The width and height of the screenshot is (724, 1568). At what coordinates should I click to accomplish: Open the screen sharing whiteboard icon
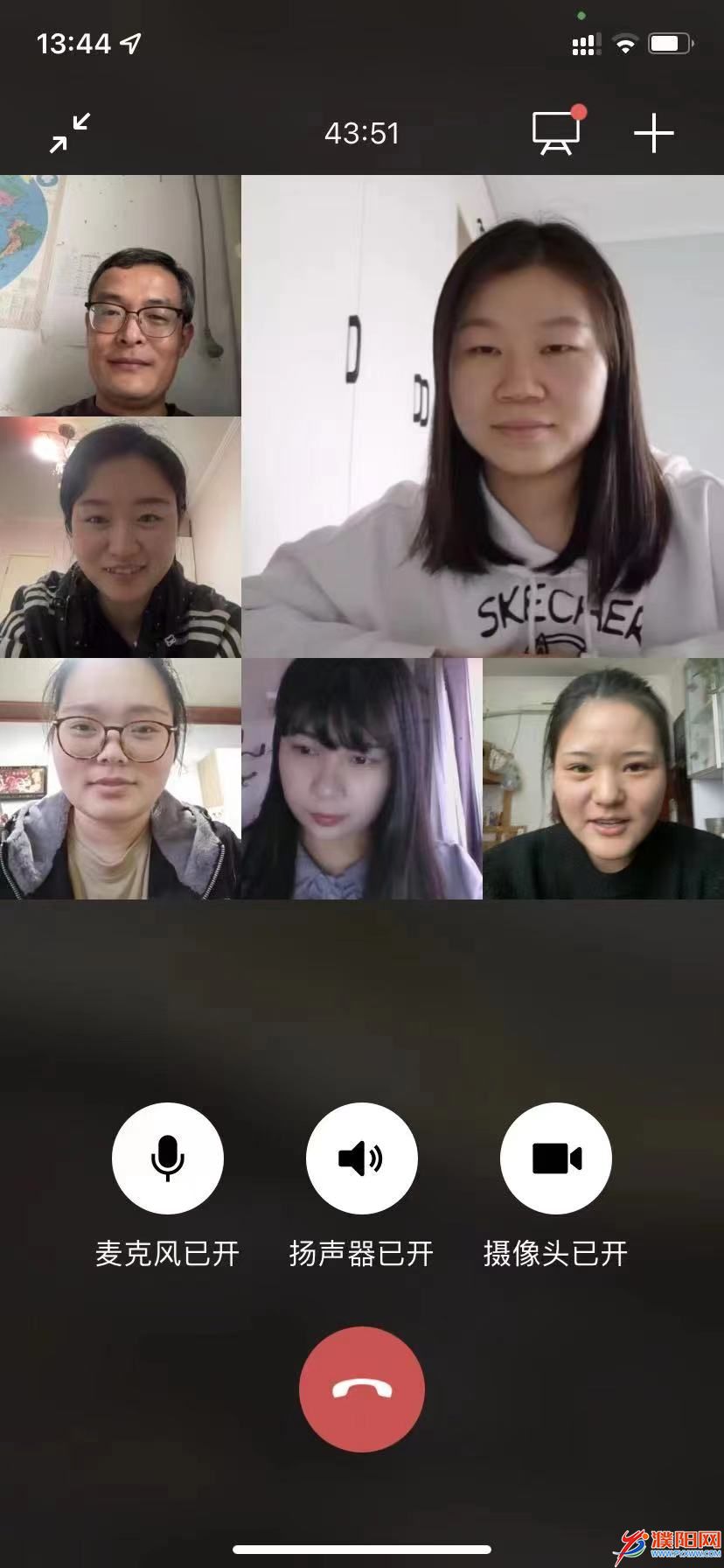tap(556, 133)
